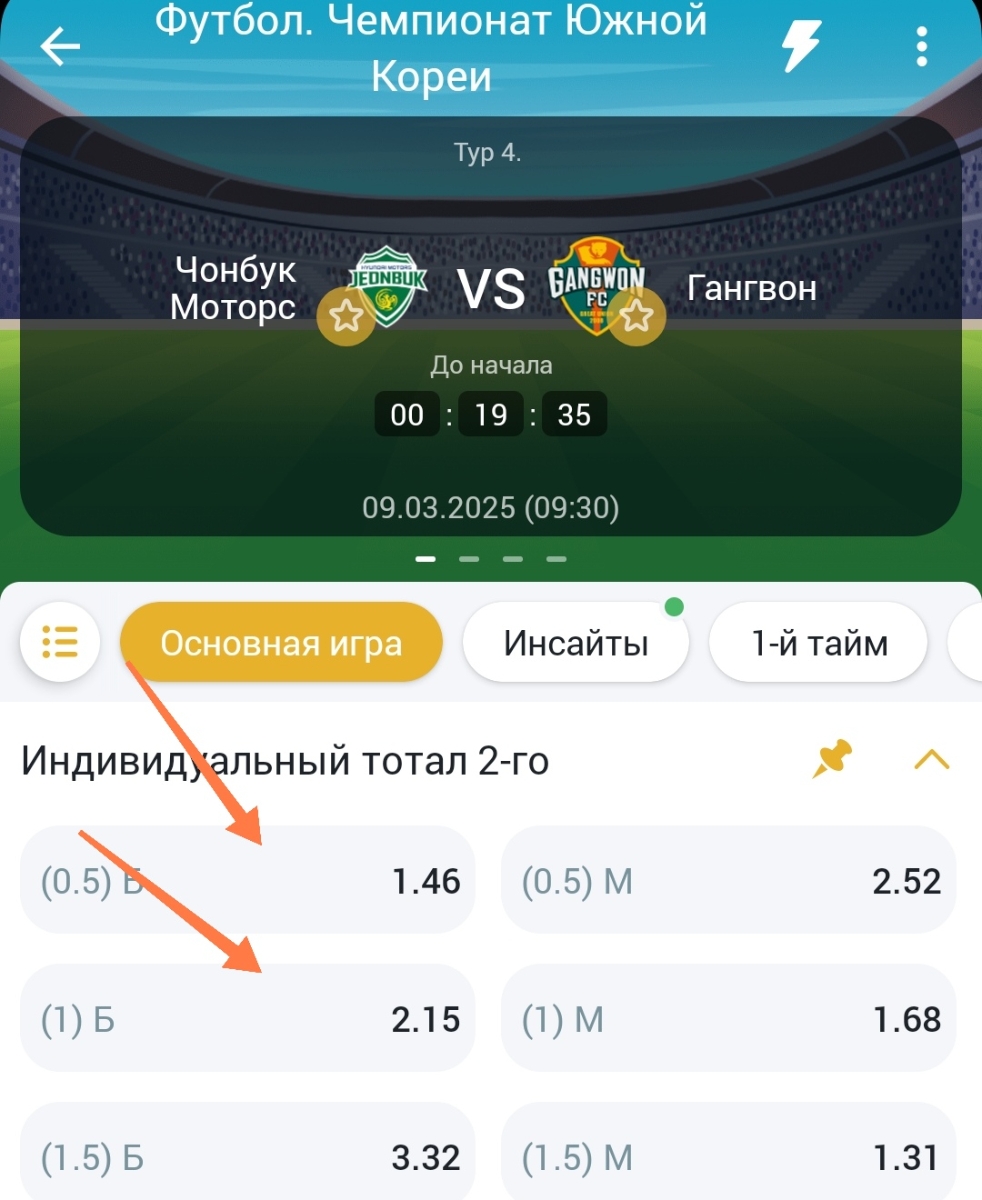Collapse the Индивидуальный тотал 2-го section
Screen dimensions: 982x1200
click(x=931, y=760)
